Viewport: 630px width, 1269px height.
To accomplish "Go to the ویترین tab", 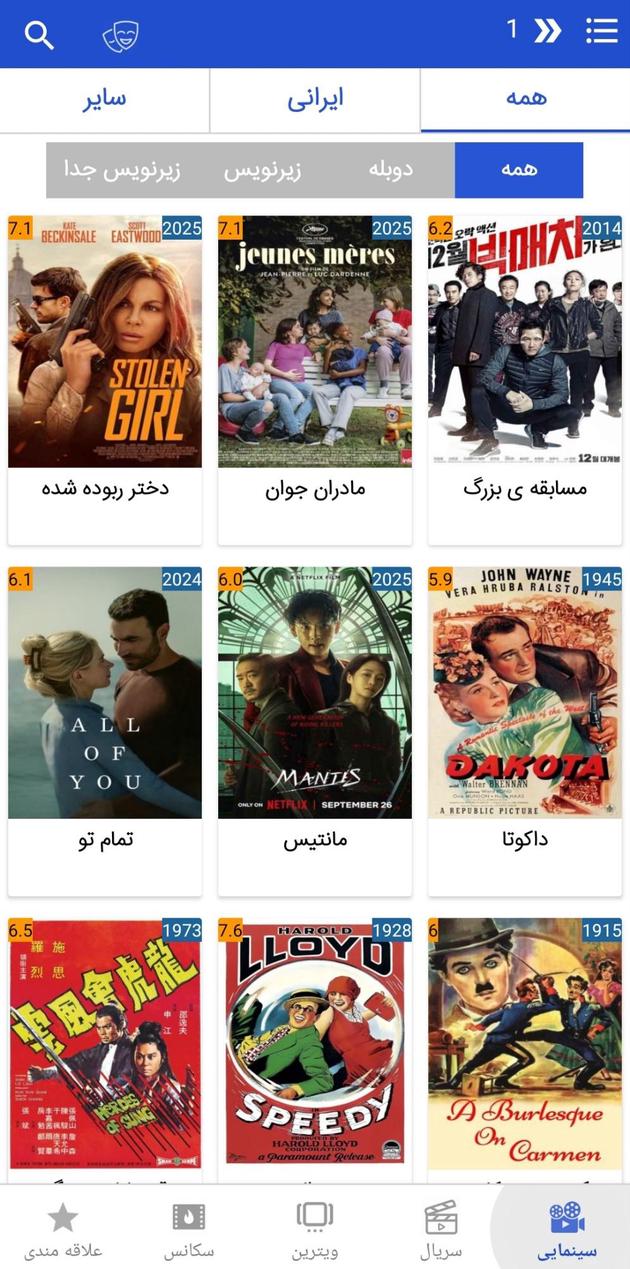I will coord(315,1229).
